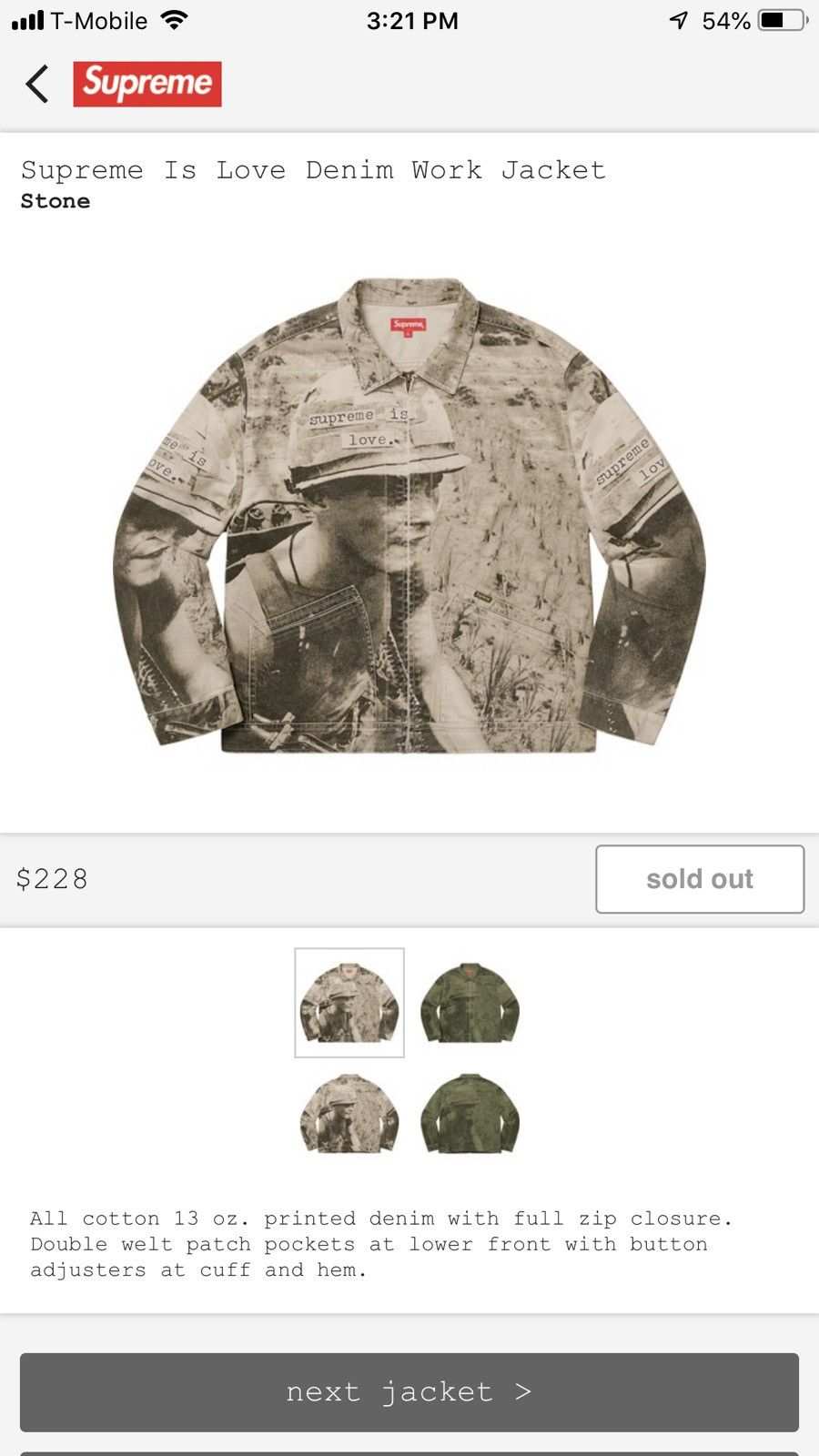The image size is (819, 1456).
Task: View the olive jacket front thumbnail
Action: click(x=470, y=1003)
